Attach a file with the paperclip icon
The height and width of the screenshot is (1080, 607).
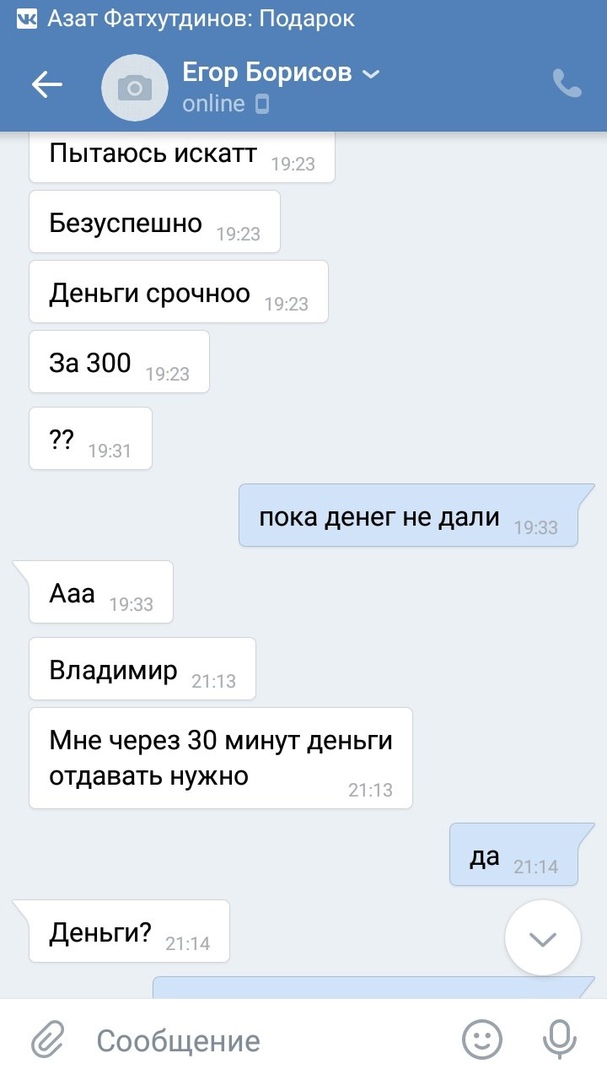[x=47, y=1039]
